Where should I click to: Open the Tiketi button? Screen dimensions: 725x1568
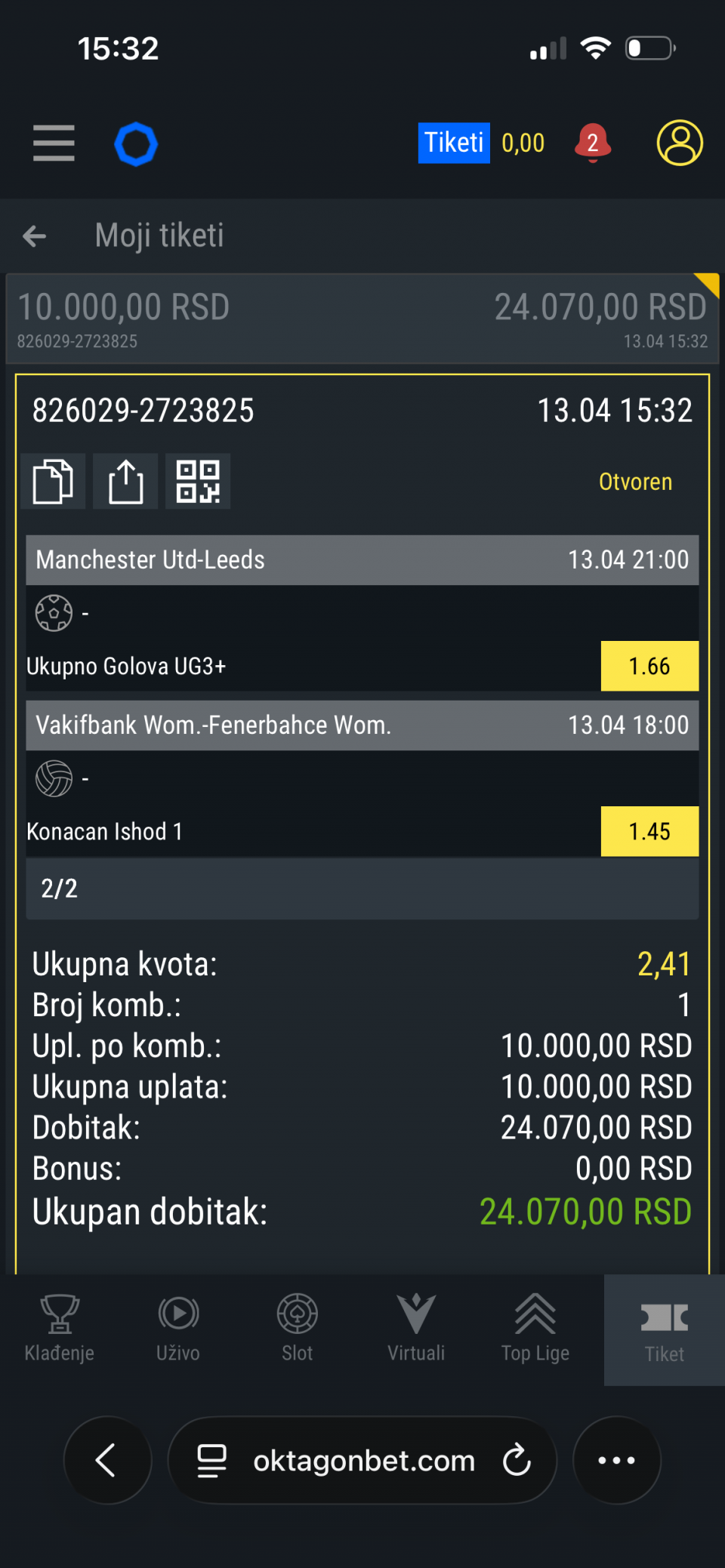pyautogui.click(x=454, y=143)
